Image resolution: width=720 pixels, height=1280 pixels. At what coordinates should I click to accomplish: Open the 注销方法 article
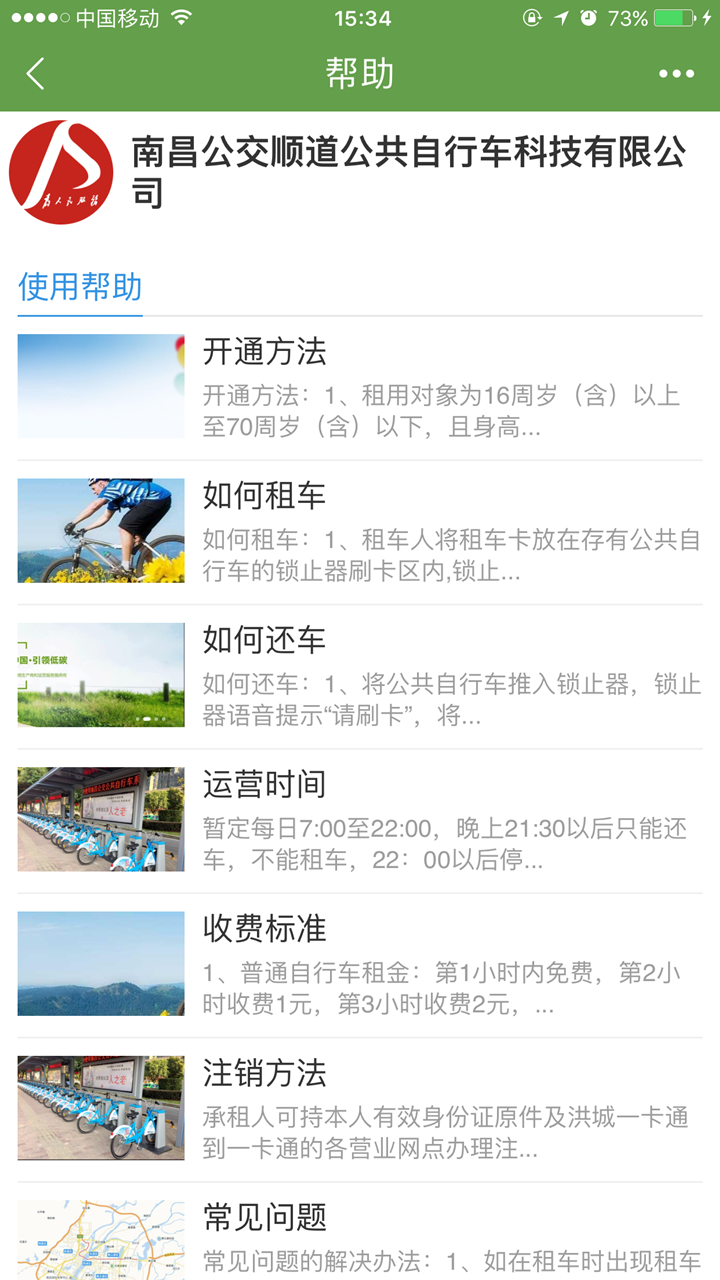tap(360, 1108)
